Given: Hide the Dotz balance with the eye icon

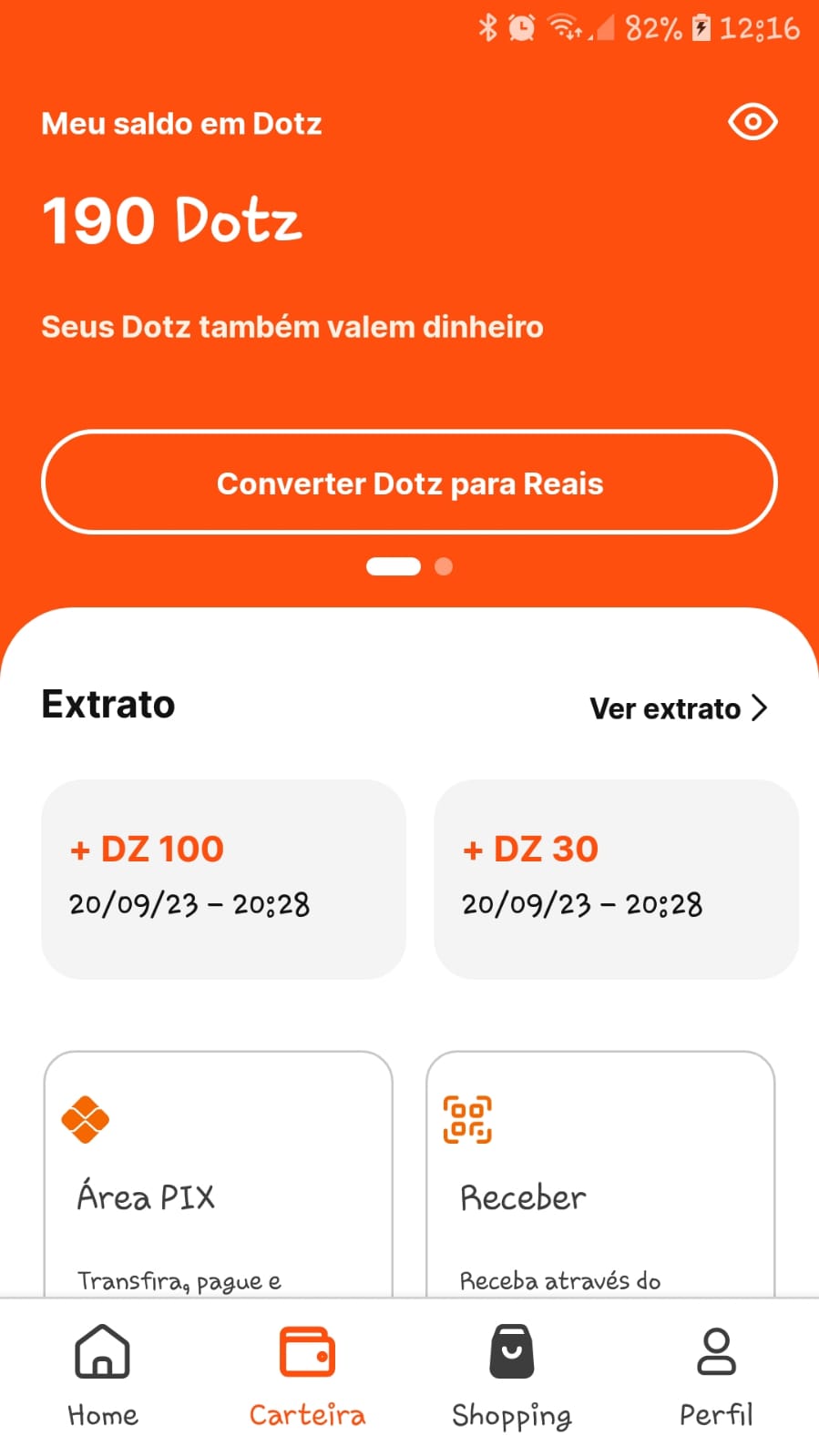Looking at the screenshot, I should pyautogui.click(x=752, y=122).
